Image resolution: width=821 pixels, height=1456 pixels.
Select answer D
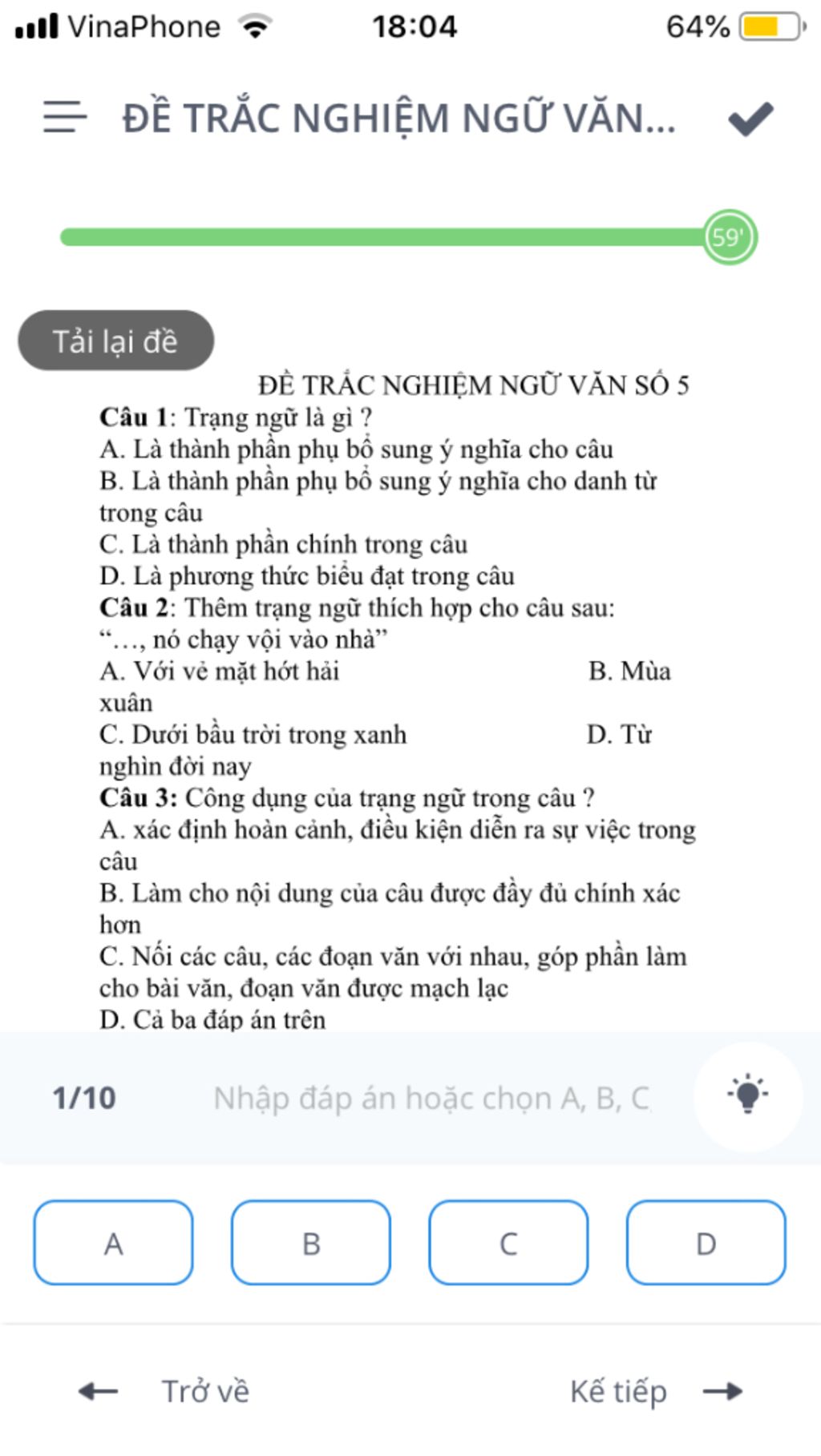706,1243
